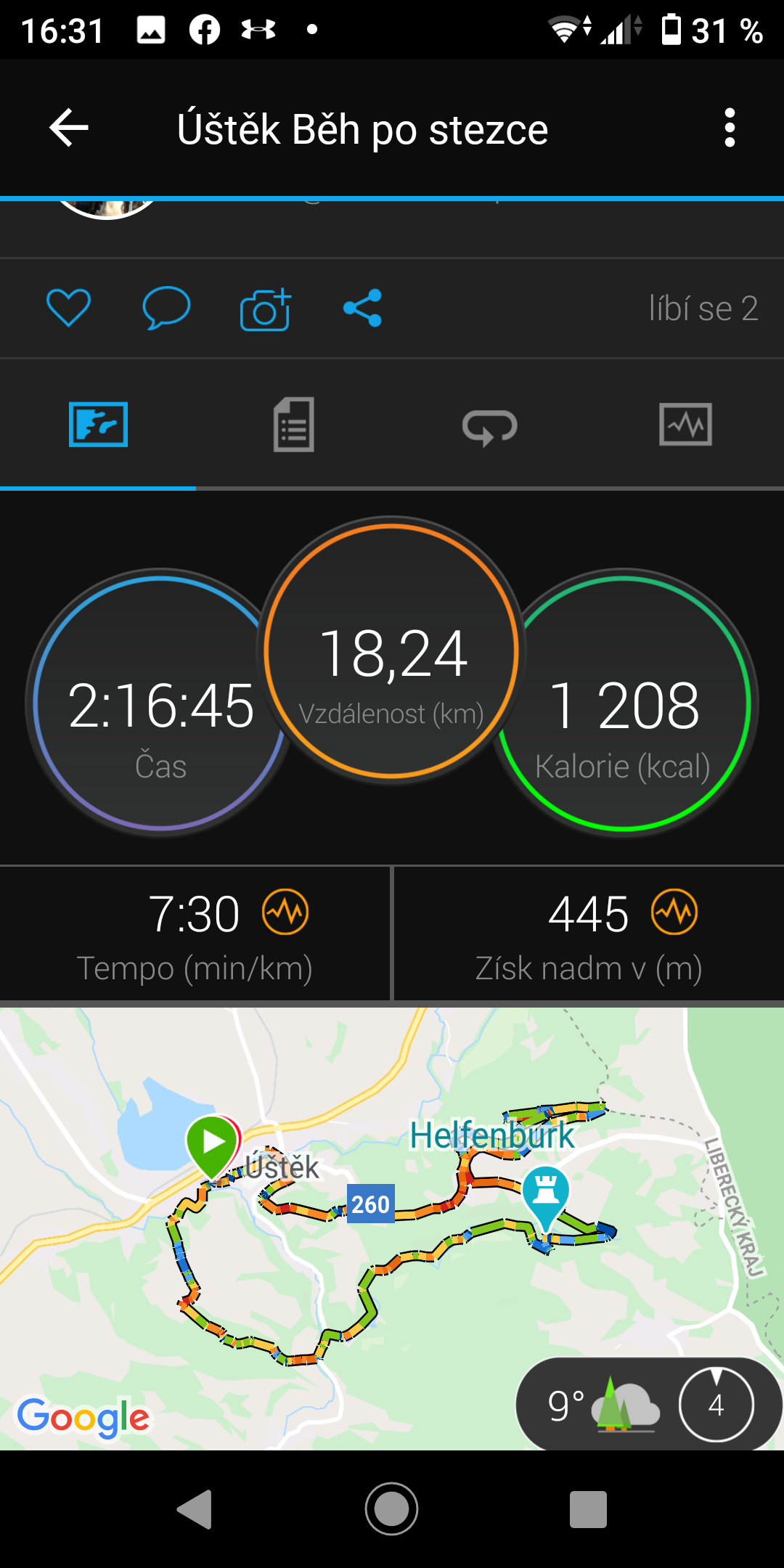Switch to the stats list tab
Image resolution: width=784 pixels, height=1568 pixels.
294,425
